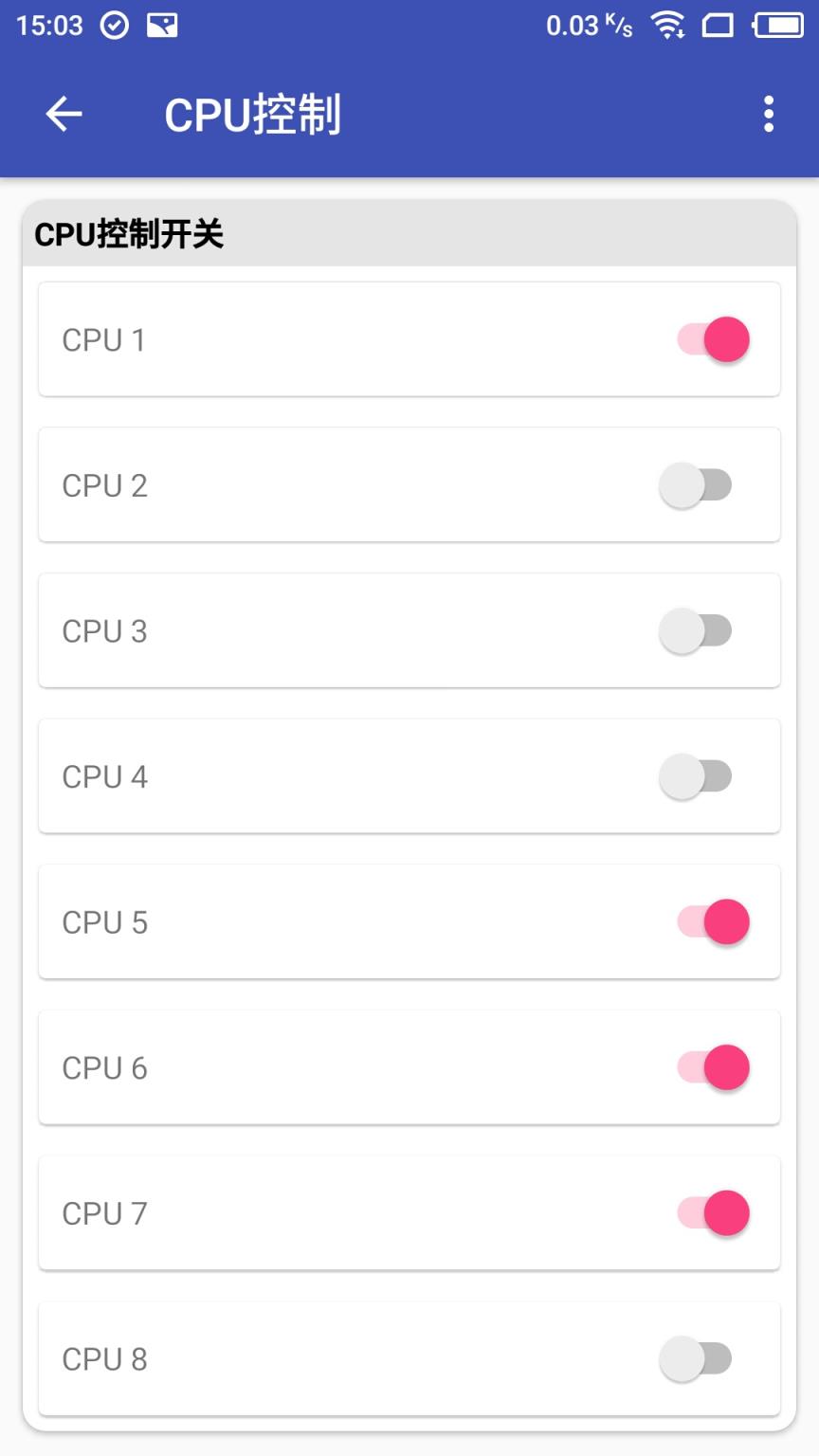Image resolution: width=819 pixels, height=1456 pixels.
Task: Turn off CPU 7
Action: [x=711, y=1213]
